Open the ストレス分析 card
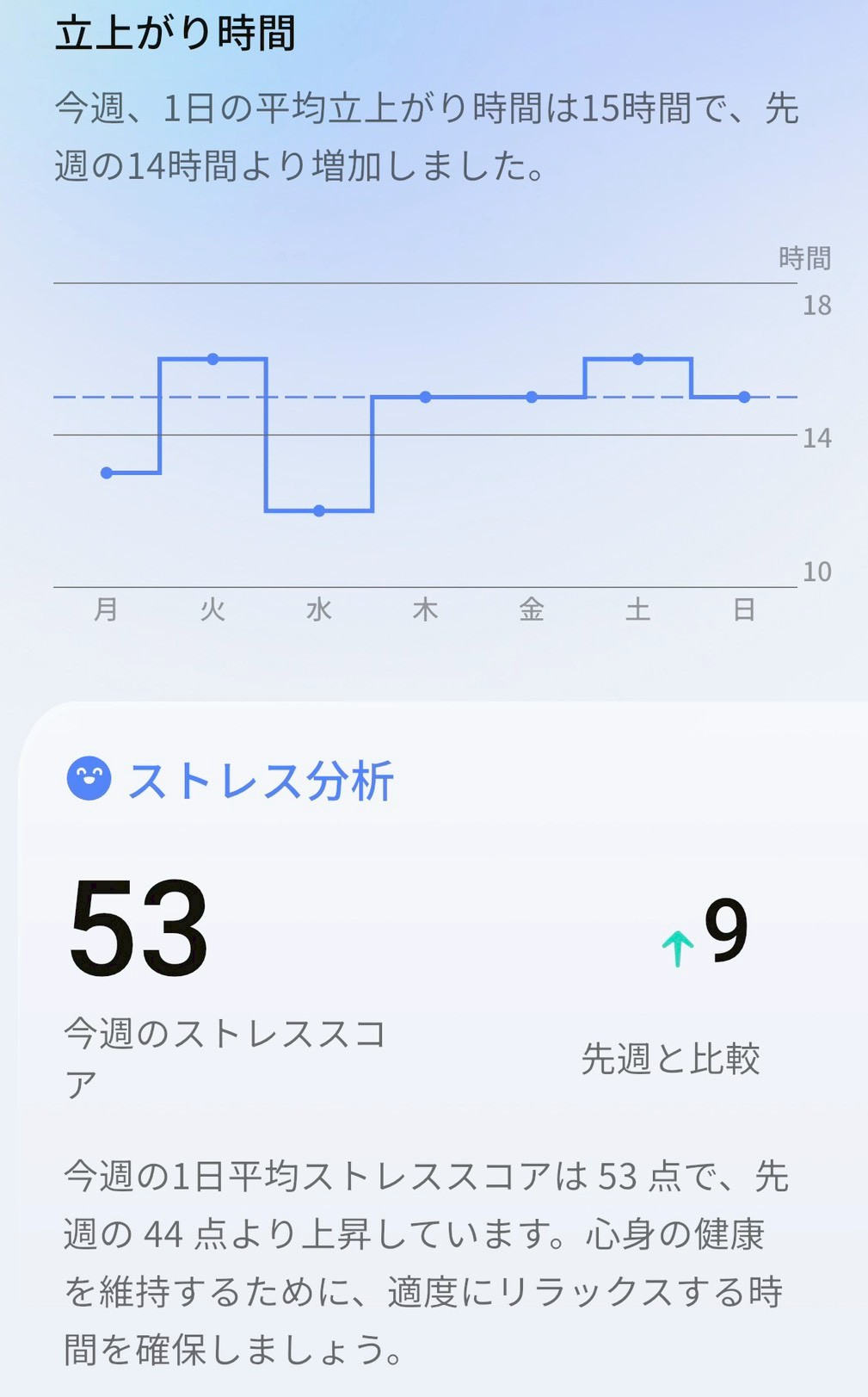 click(x=261, y=781)
